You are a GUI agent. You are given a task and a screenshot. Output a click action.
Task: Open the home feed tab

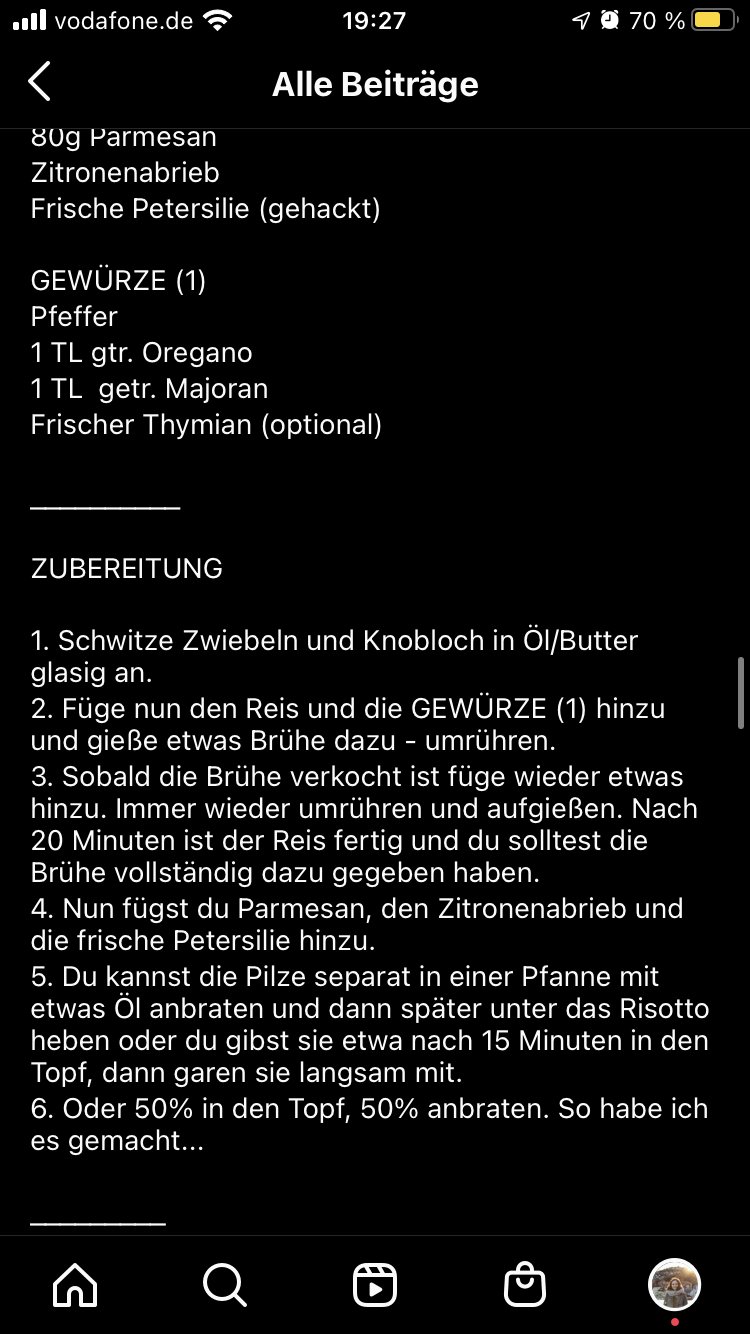click(x=75, y=1285)
